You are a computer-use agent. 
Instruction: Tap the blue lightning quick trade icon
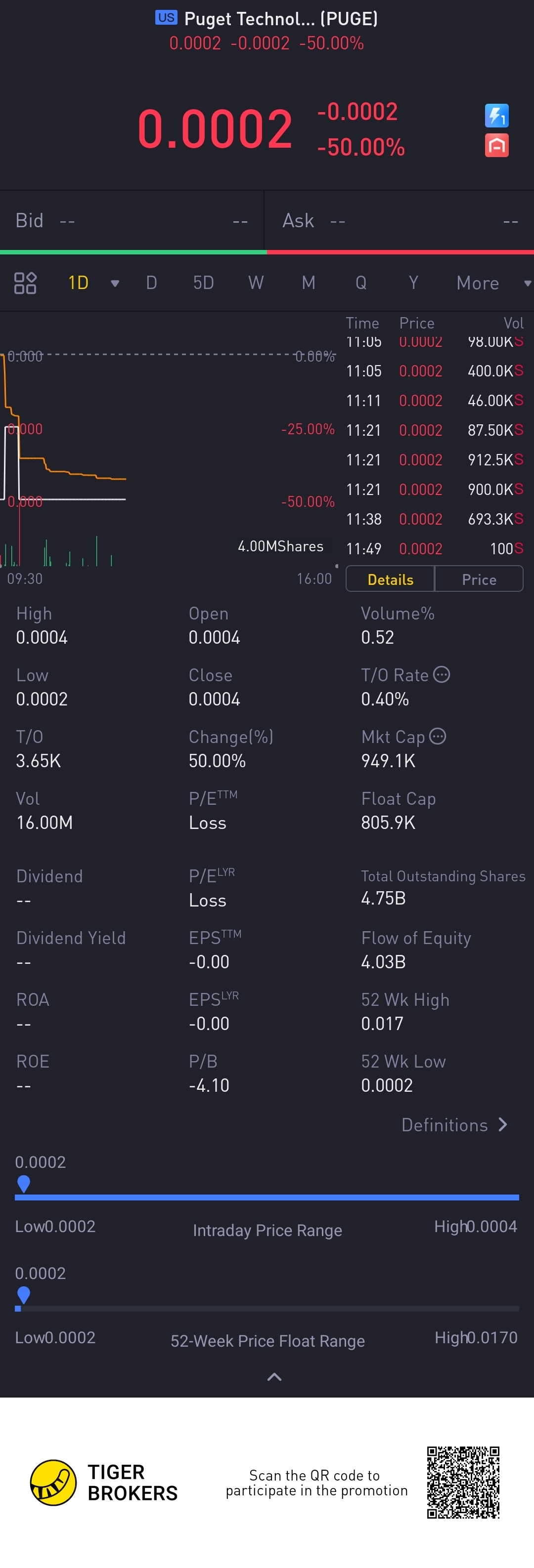(x=496, y=116)
